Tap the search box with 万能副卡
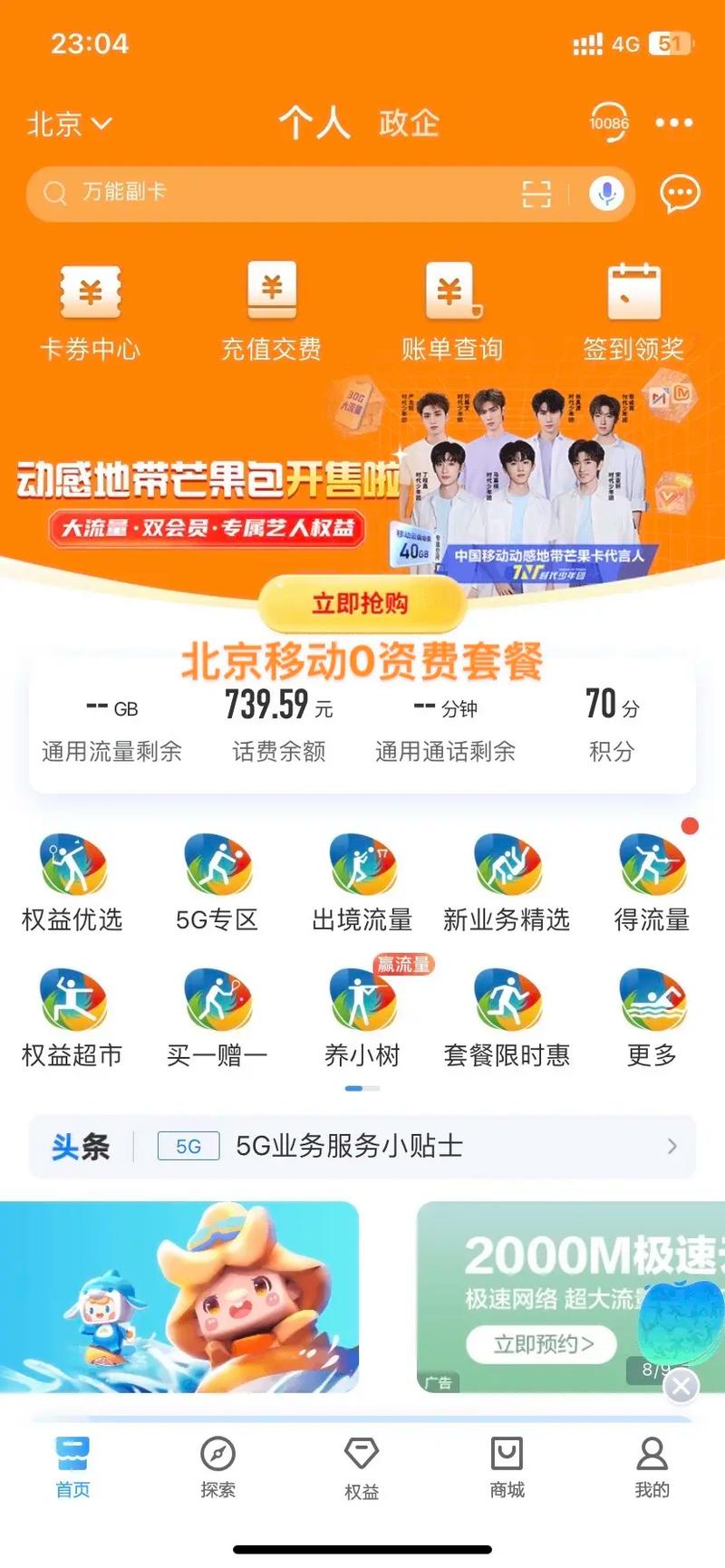 tap(272, 192)
